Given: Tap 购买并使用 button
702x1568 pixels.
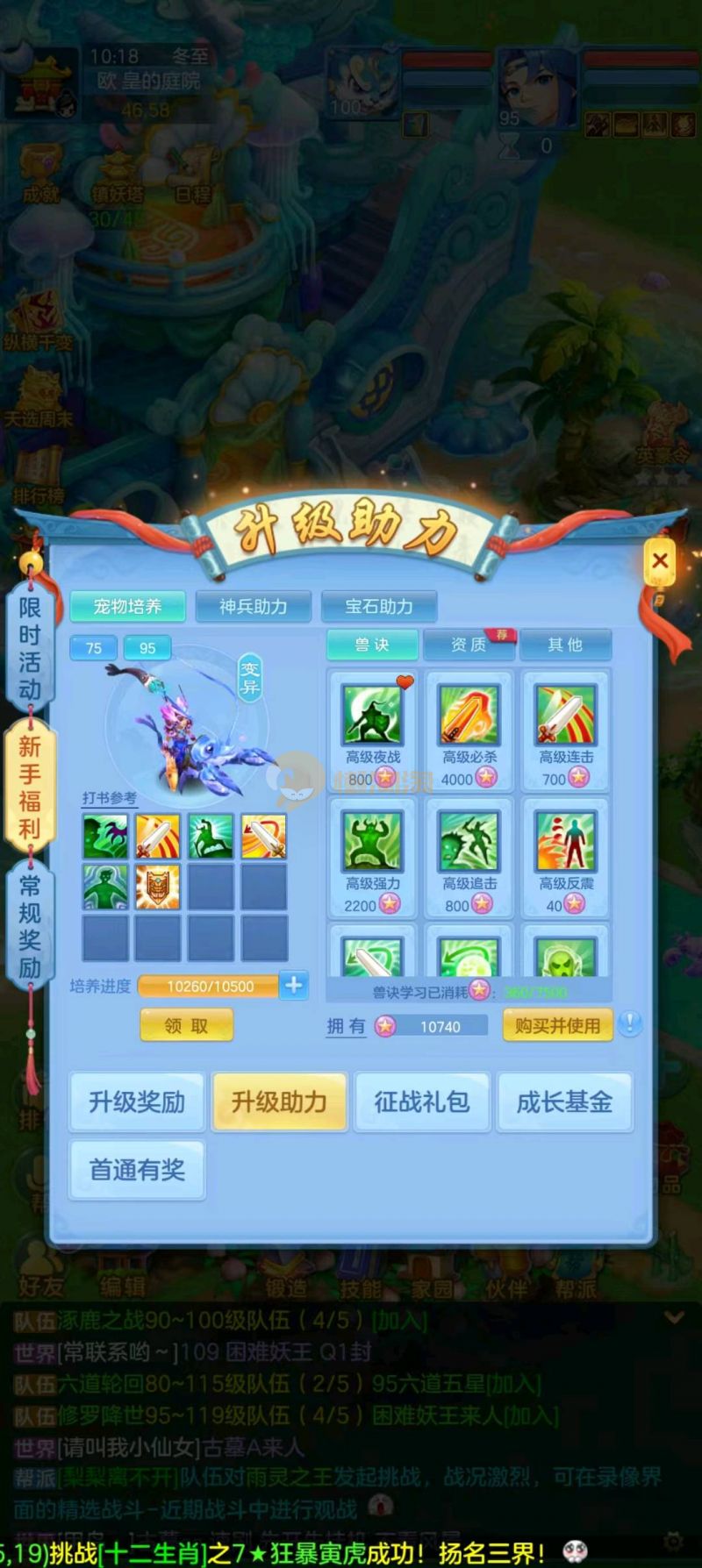Looking at the screenshot, I should 557,1025.
